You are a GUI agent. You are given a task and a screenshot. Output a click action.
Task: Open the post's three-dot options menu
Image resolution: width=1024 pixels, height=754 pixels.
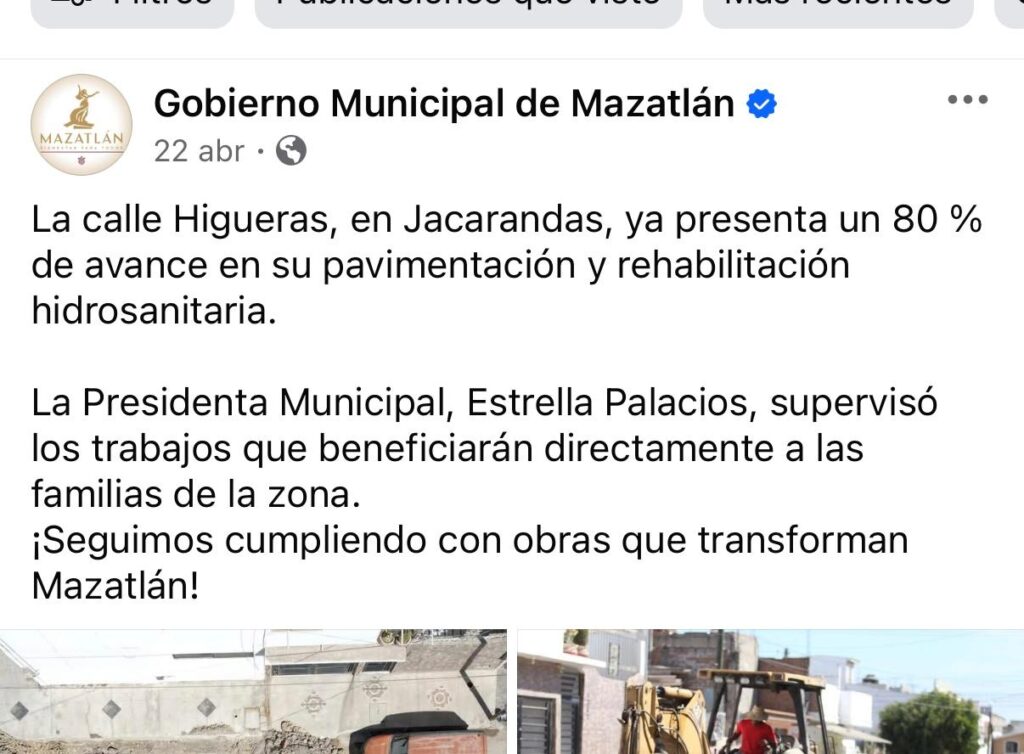967,100
